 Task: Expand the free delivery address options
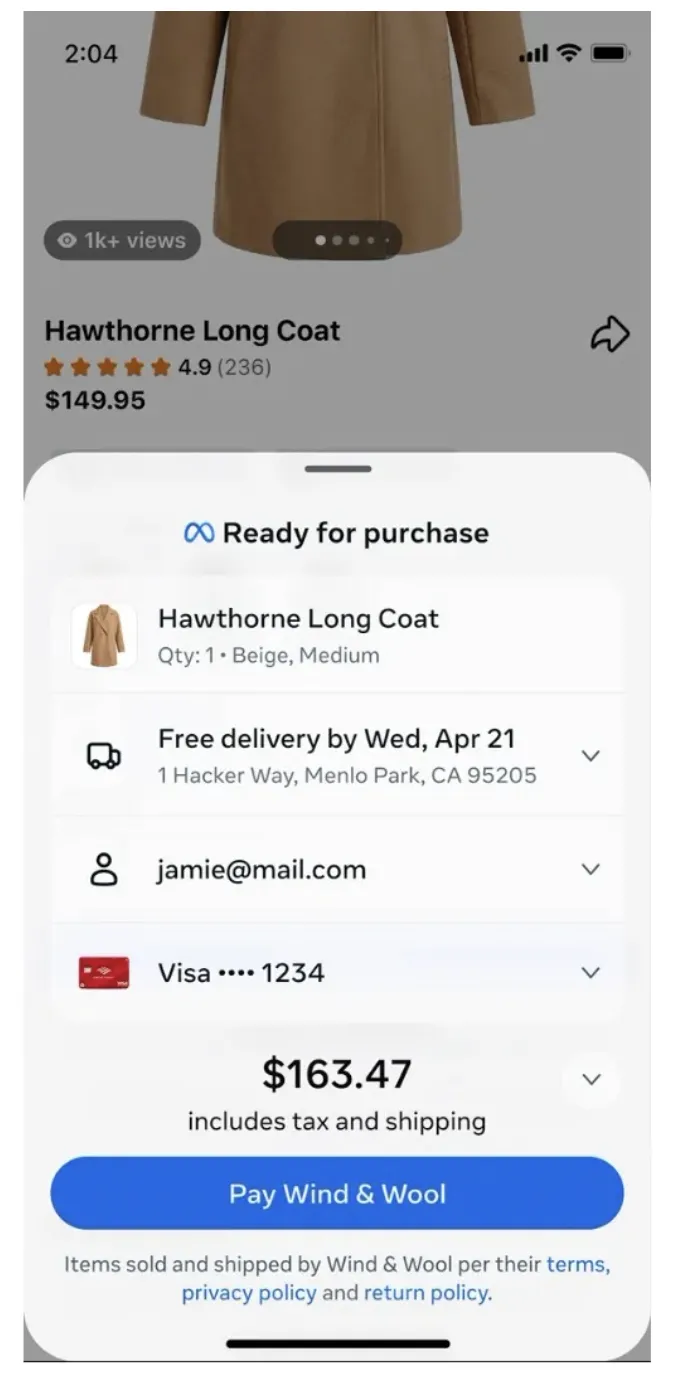pos(591,756)
